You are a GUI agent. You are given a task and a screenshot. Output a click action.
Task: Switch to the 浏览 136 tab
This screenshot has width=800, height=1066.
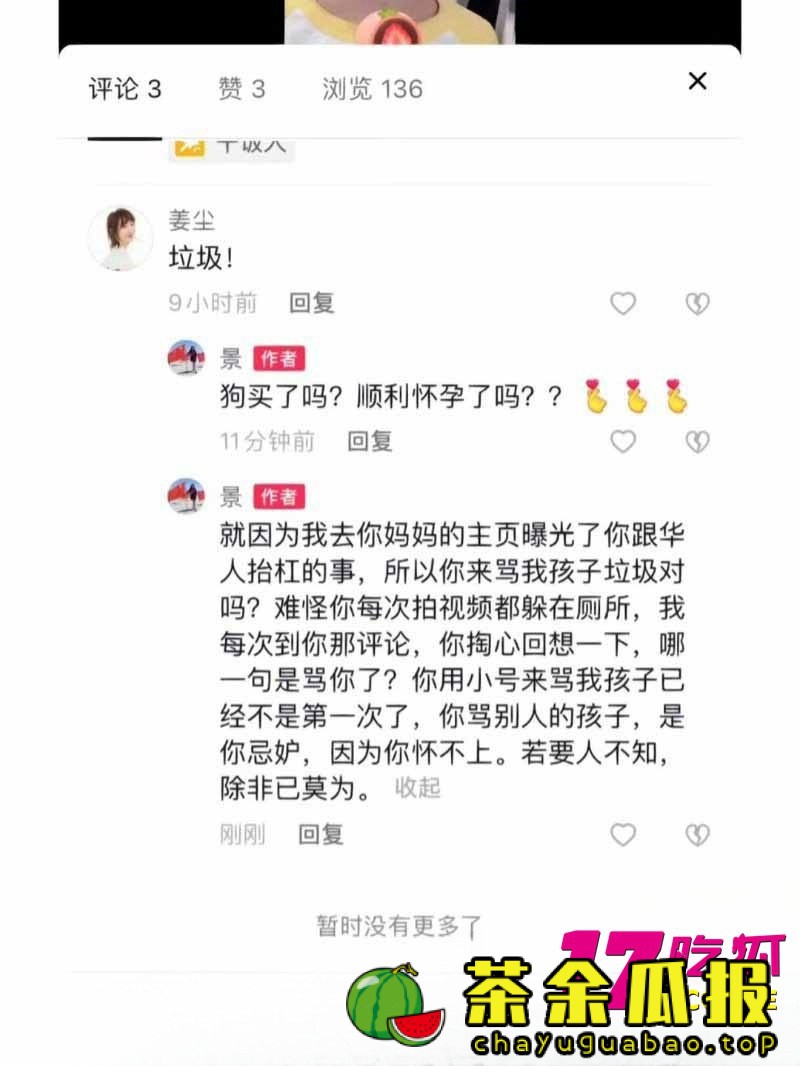[x=372, y=89]
